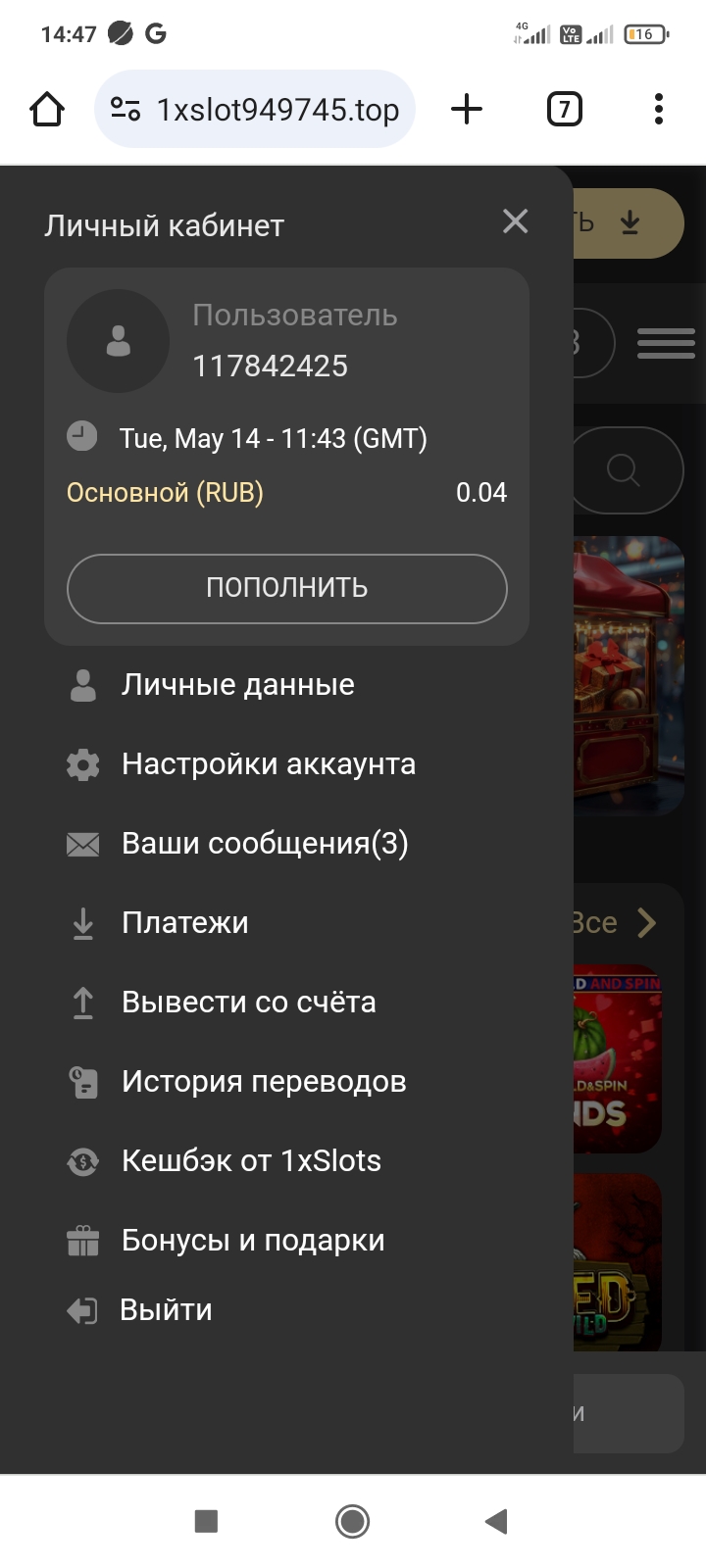Open a new browser tab
Screen dimensions: 706x1568
(467, 109)
